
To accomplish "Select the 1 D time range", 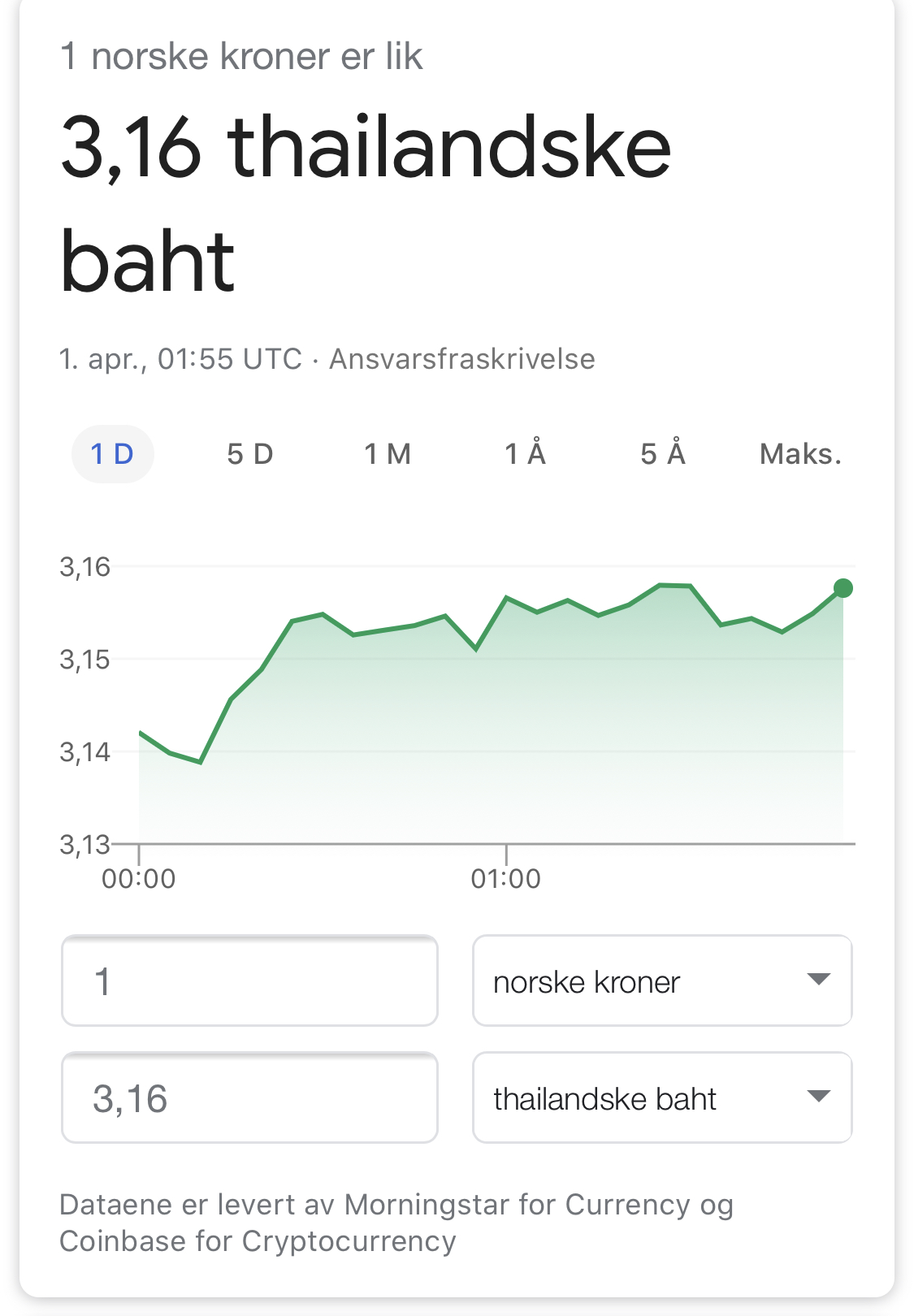I will click(112, 454).
